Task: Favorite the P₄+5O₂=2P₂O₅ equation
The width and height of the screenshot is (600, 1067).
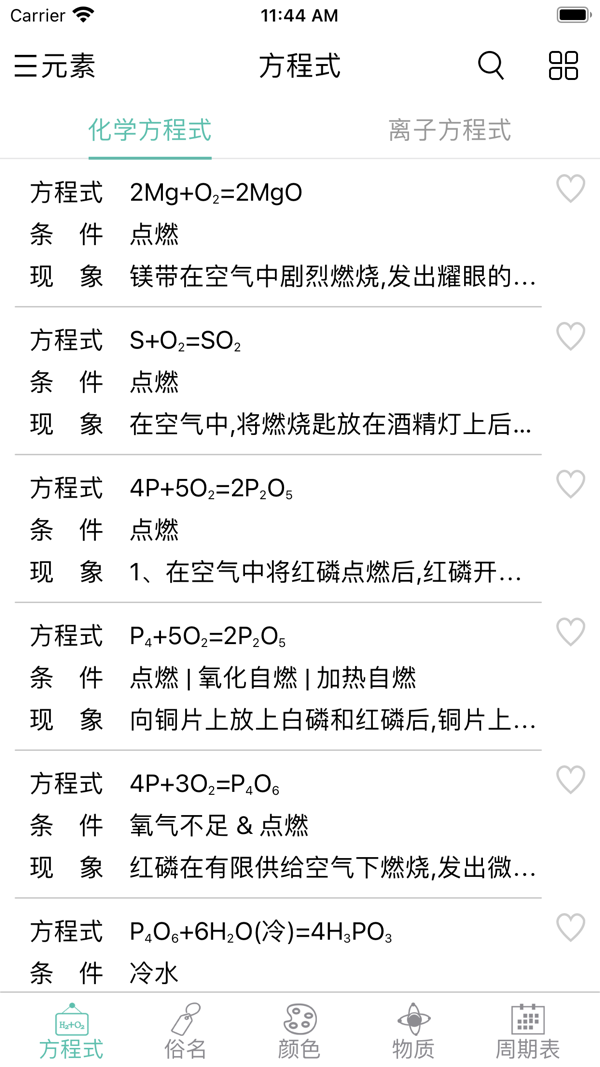Action: point(570,632)
